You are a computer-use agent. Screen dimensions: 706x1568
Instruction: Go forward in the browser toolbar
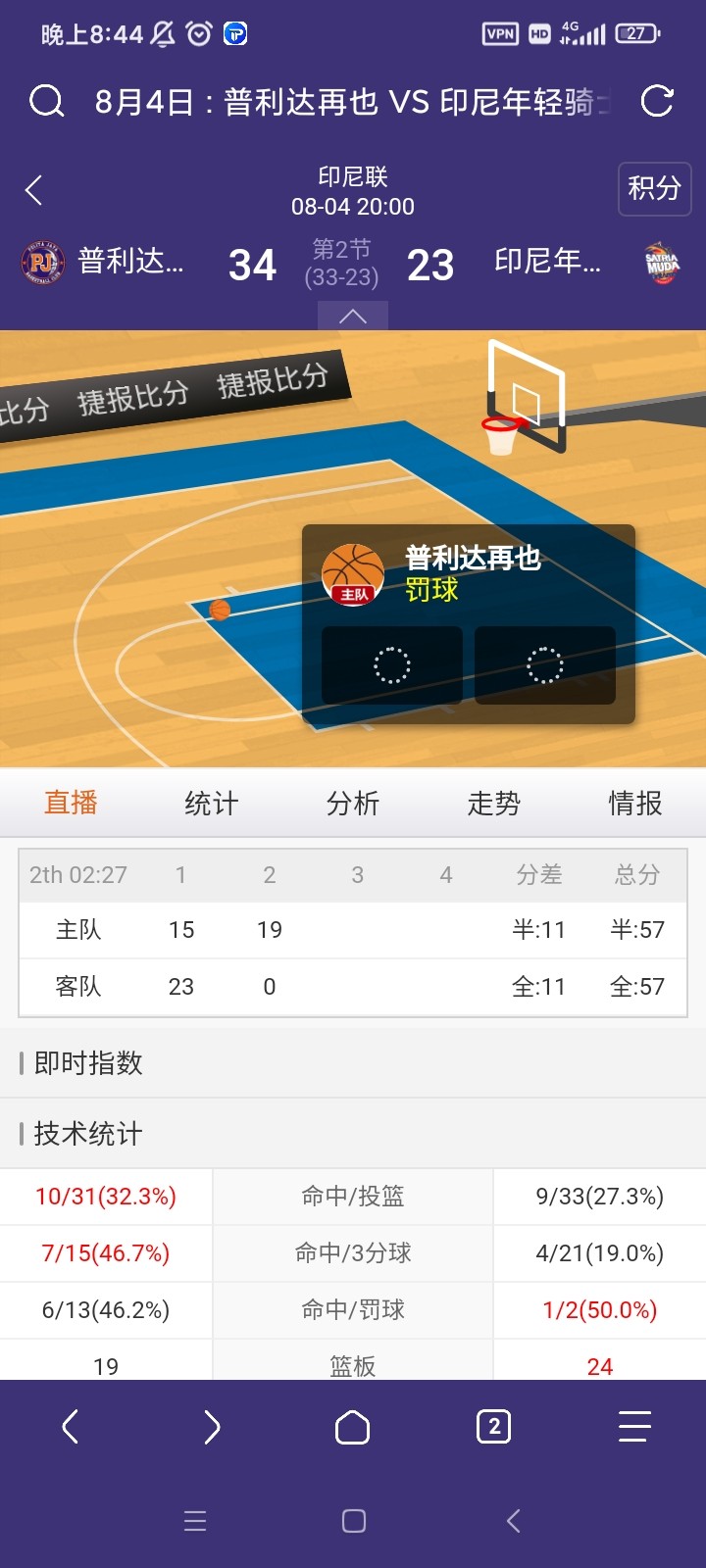(x=212, y=1427)
